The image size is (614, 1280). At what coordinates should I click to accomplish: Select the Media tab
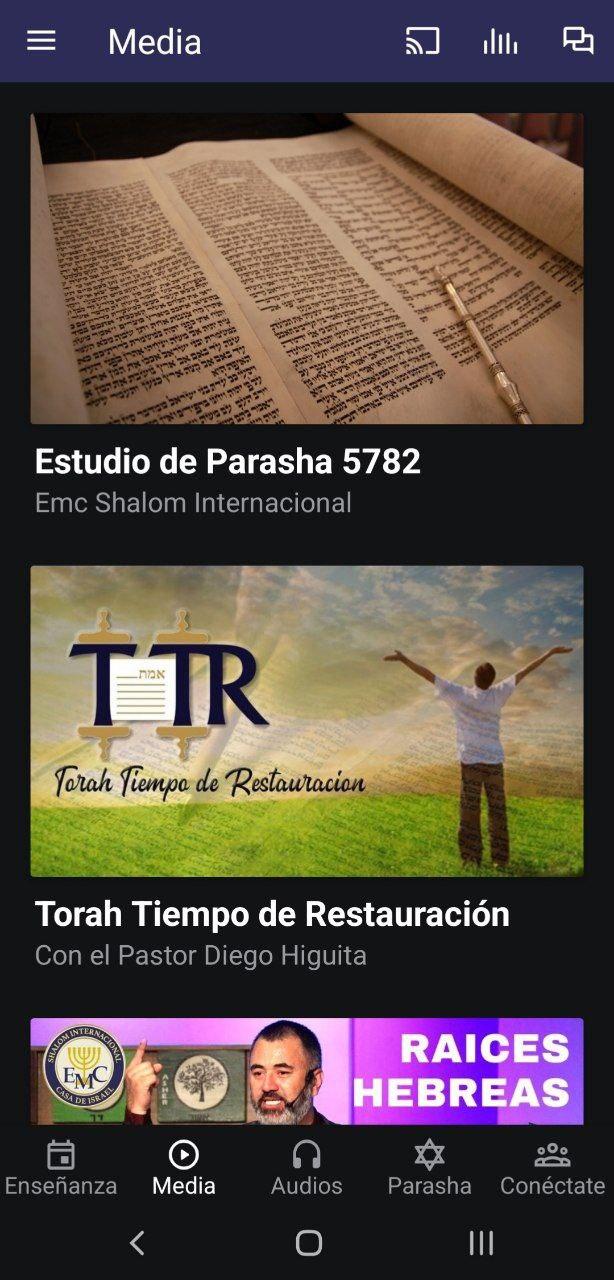(x=184, y=1168)
